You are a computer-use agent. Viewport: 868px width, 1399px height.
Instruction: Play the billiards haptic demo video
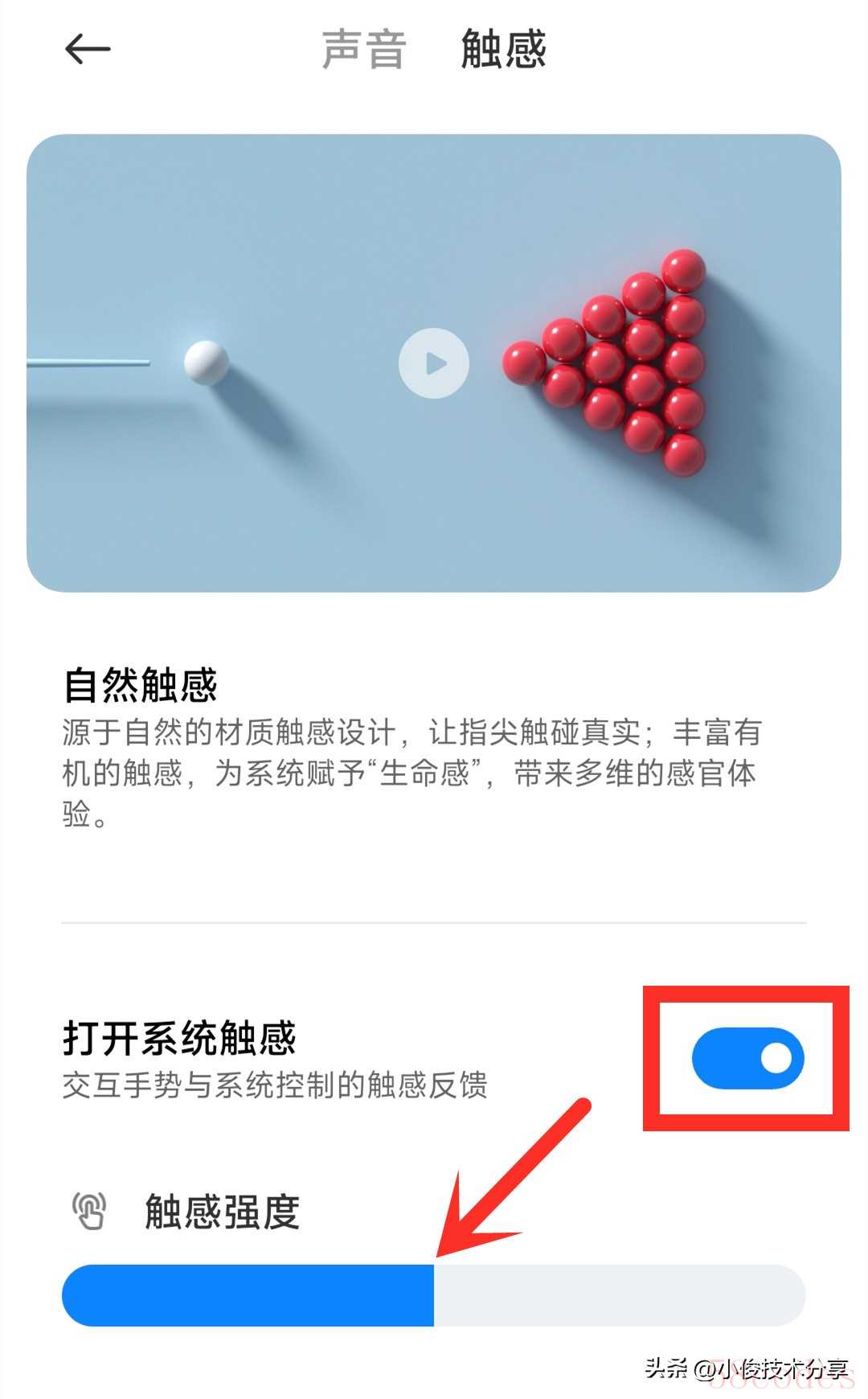tap(434, 363)
